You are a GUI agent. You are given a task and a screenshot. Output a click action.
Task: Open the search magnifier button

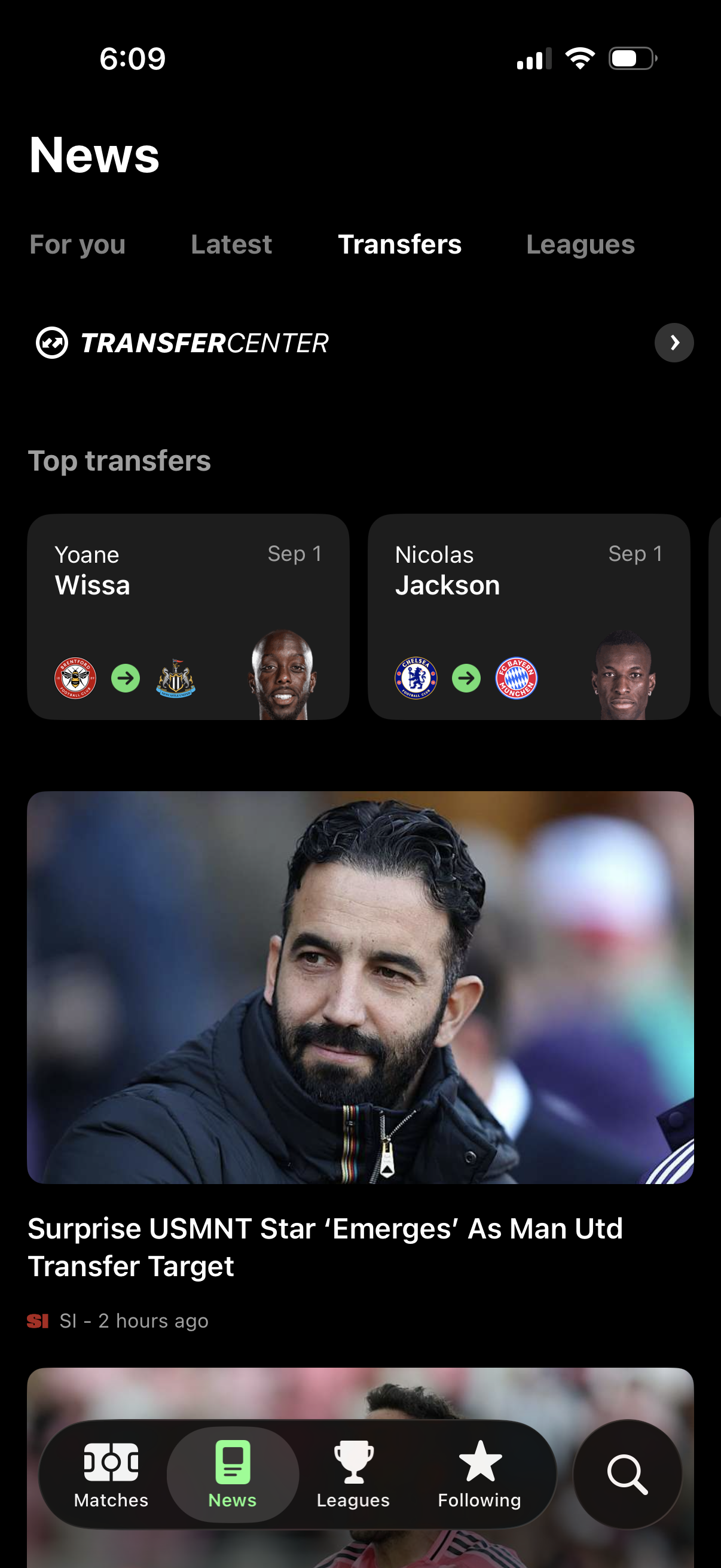coord(627,1474)
